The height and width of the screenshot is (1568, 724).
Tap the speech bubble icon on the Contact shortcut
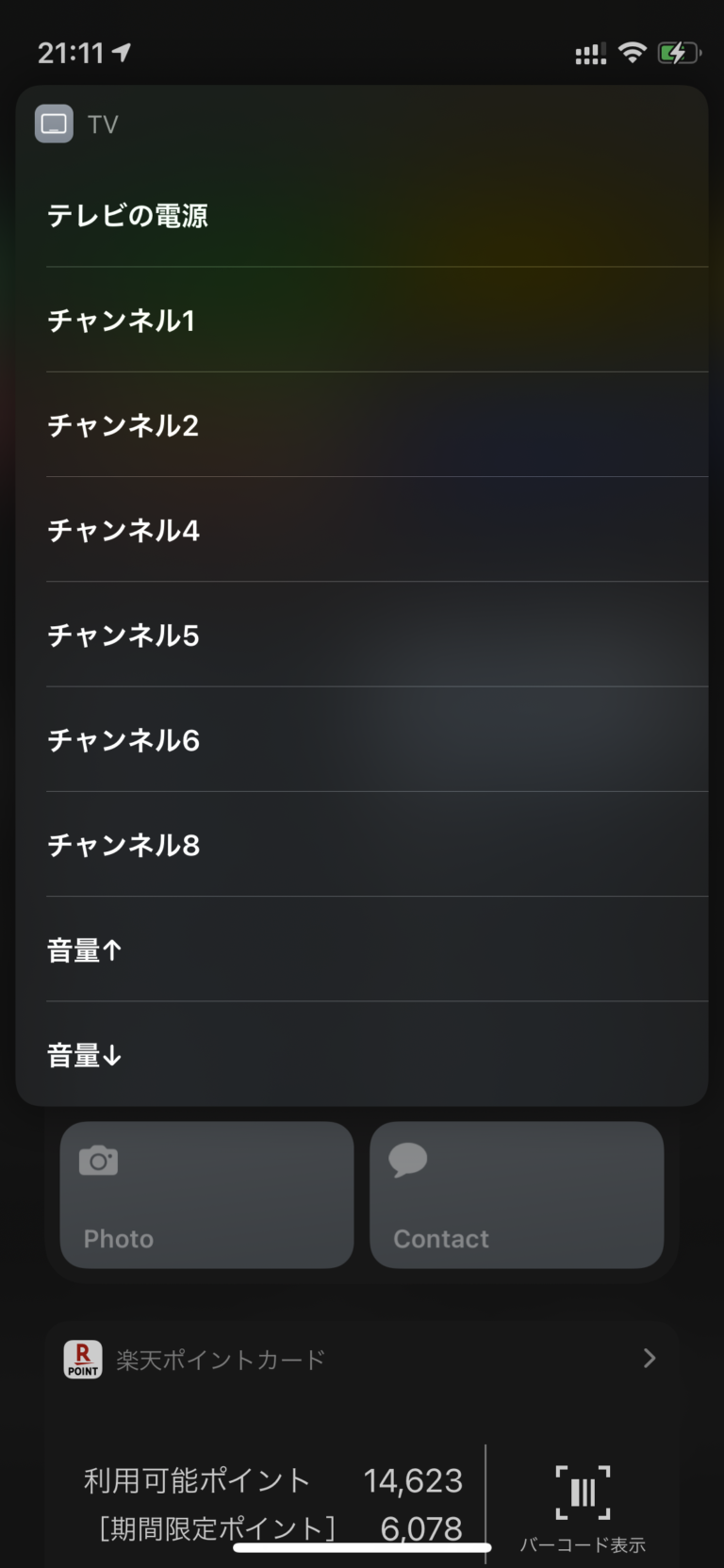tap(408, 1159)
